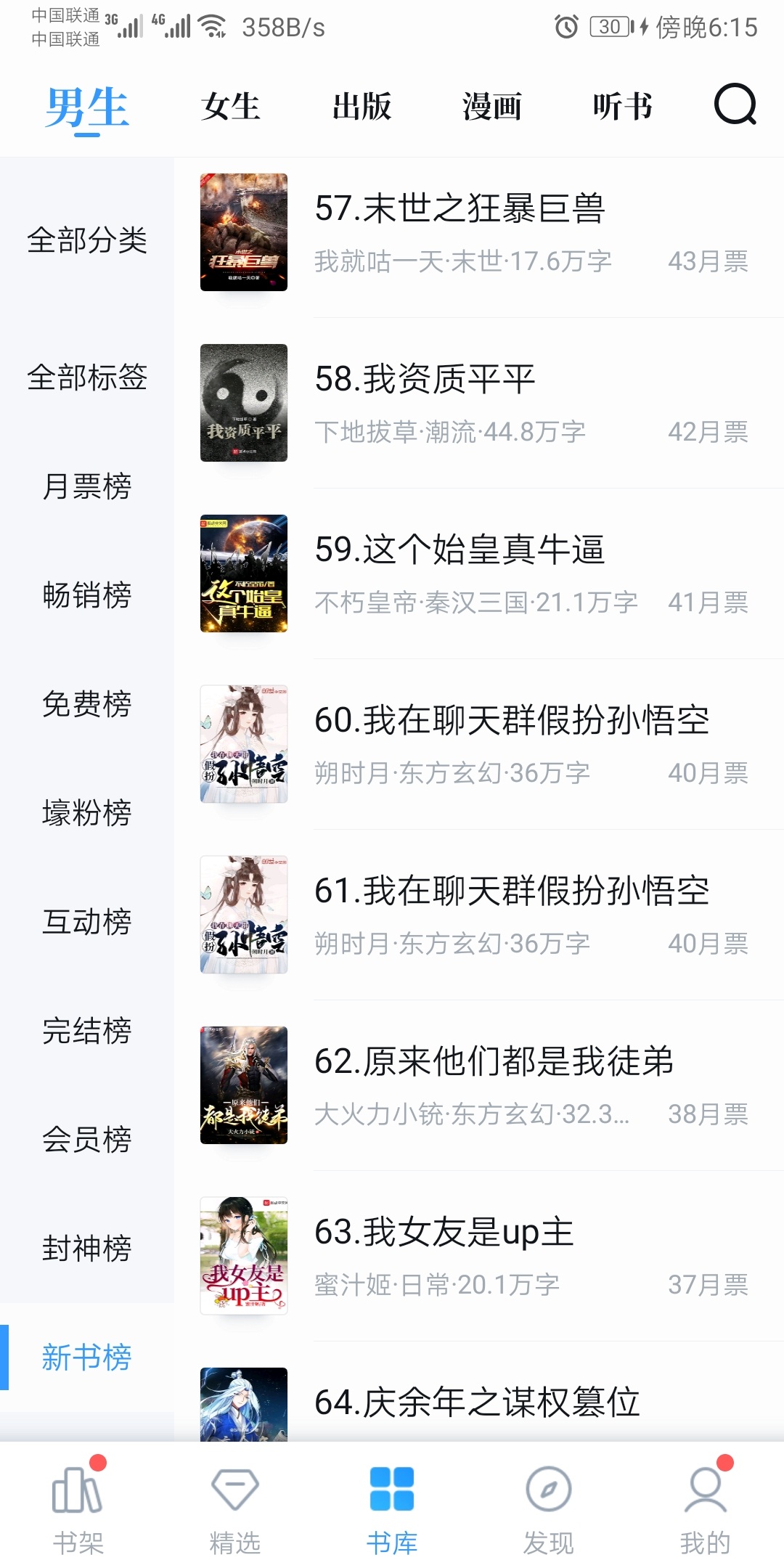Select 免费榜 in the sidebar
Viewport: 784px width, 1568px height.
(87, 704)
